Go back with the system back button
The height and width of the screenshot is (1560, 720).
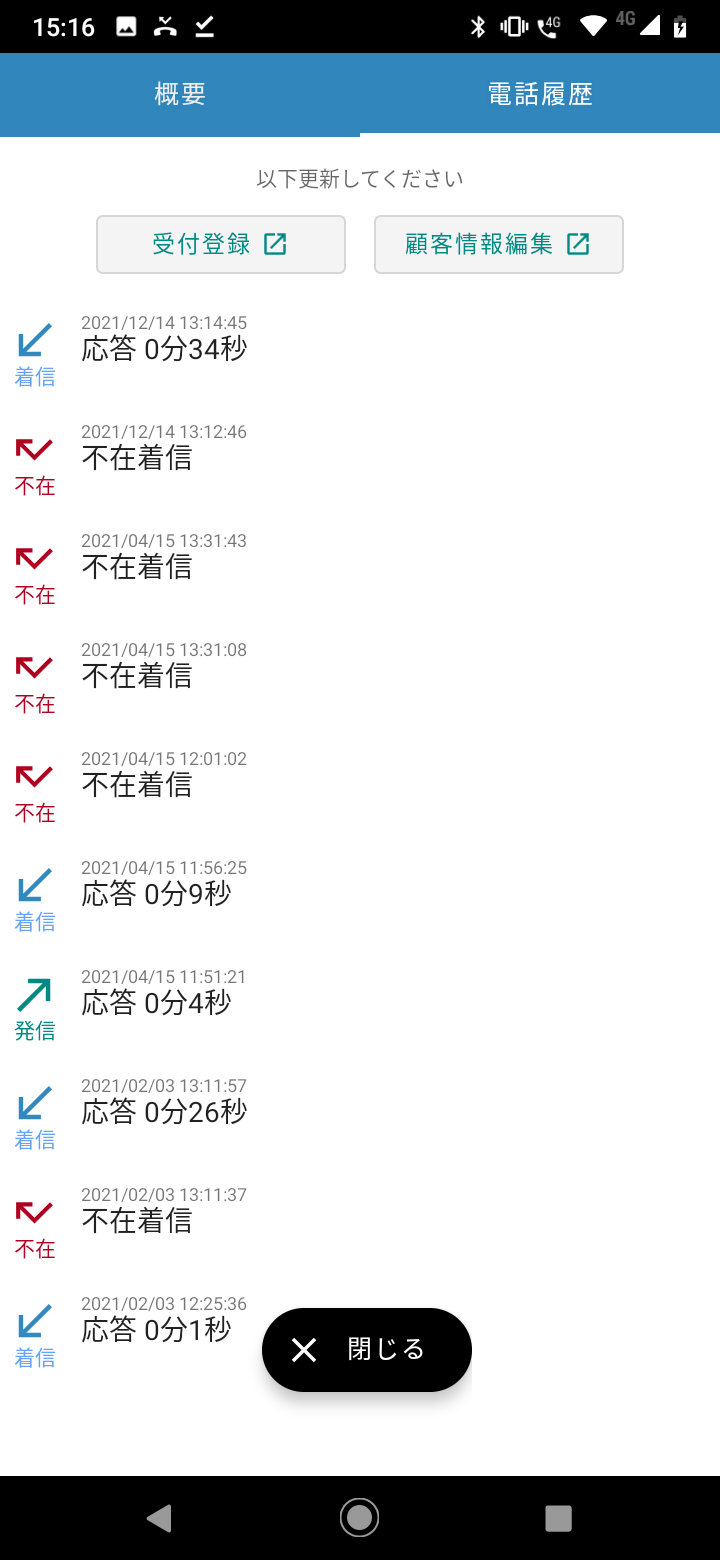[x=159, y=1518]
